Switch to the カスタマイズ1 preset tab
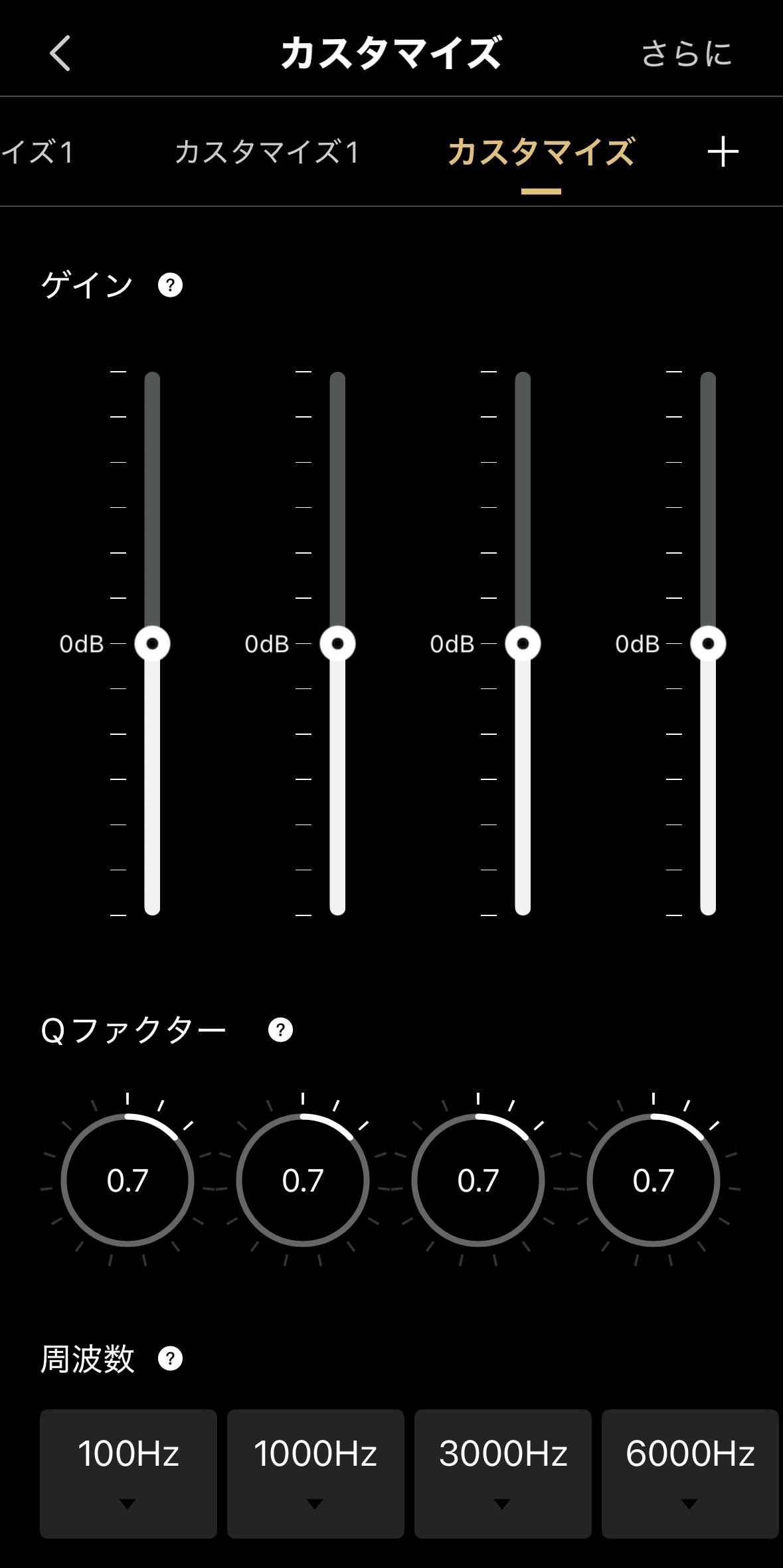Image resolution: width=783 pixels, height=1568 pixels. 266,152
